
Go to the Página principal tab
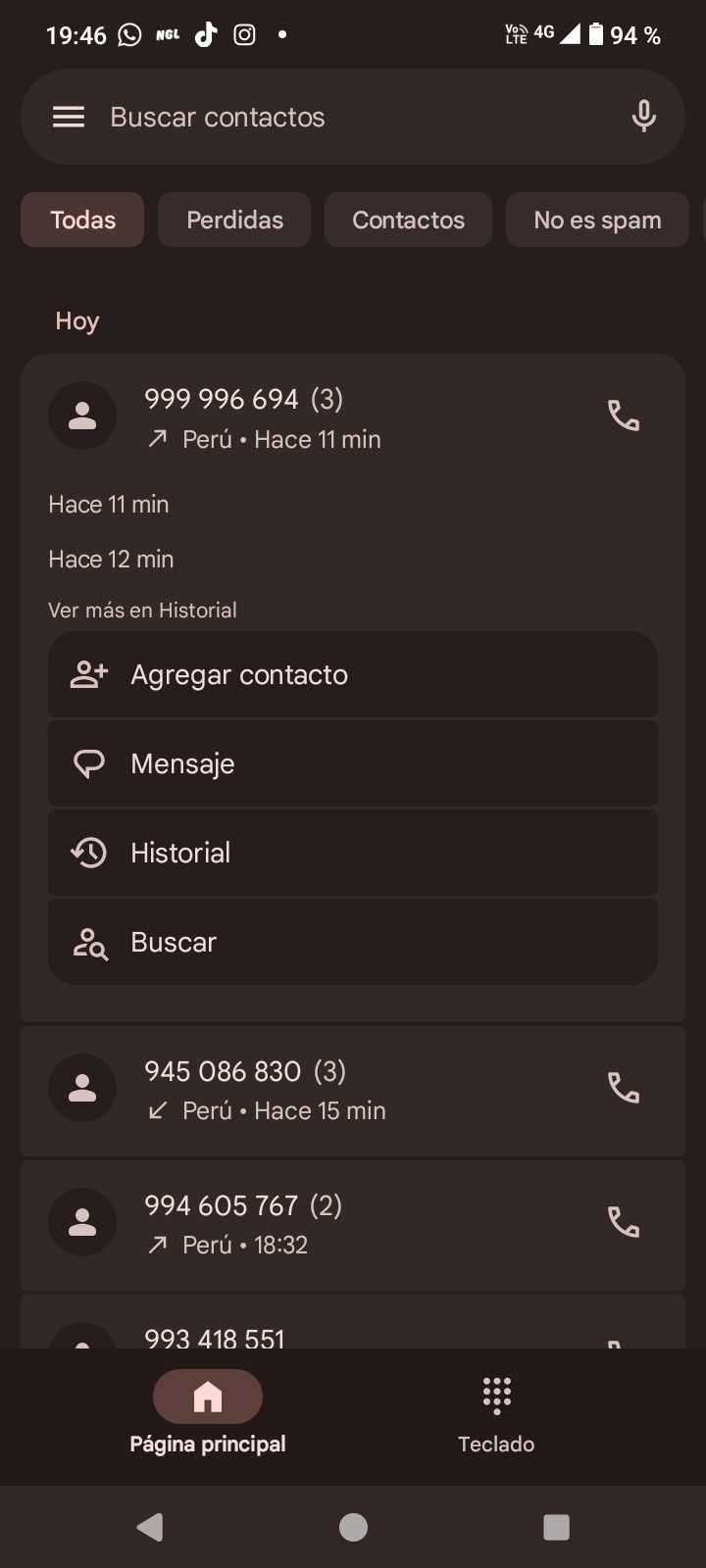point(208,1411)
